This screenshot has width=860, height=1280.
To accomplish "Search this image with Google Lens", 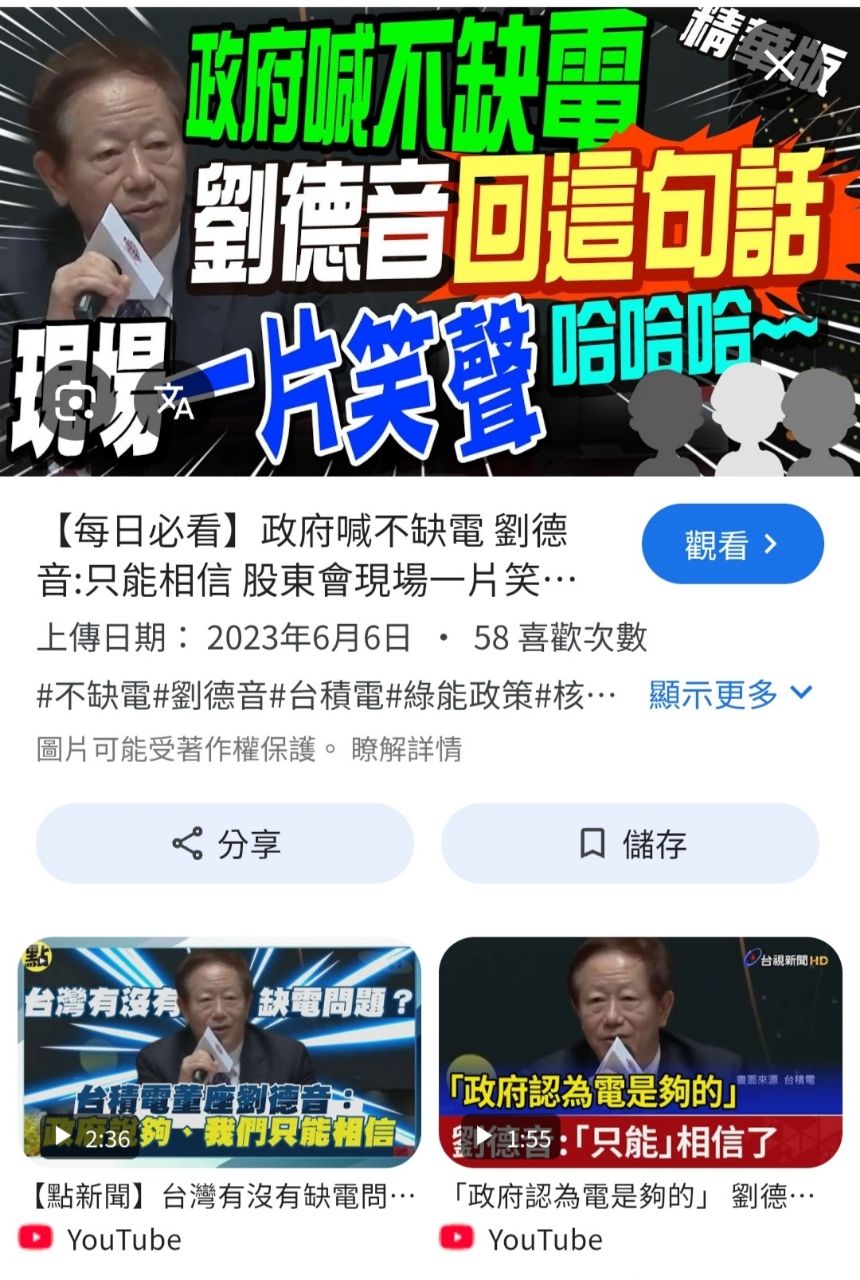I will pos(77,402).
